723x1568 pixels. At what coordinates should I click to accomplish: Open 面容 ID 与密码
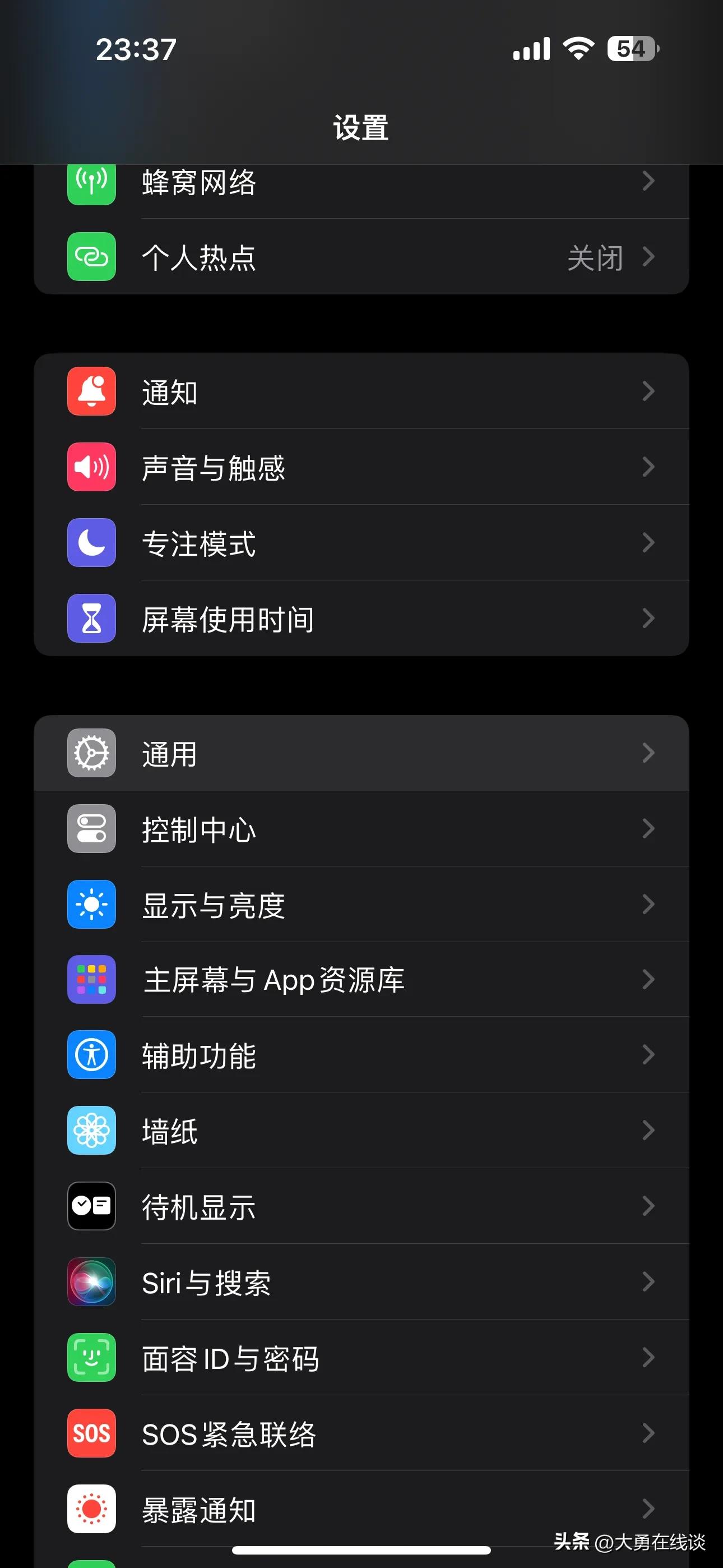(360, 1357)
